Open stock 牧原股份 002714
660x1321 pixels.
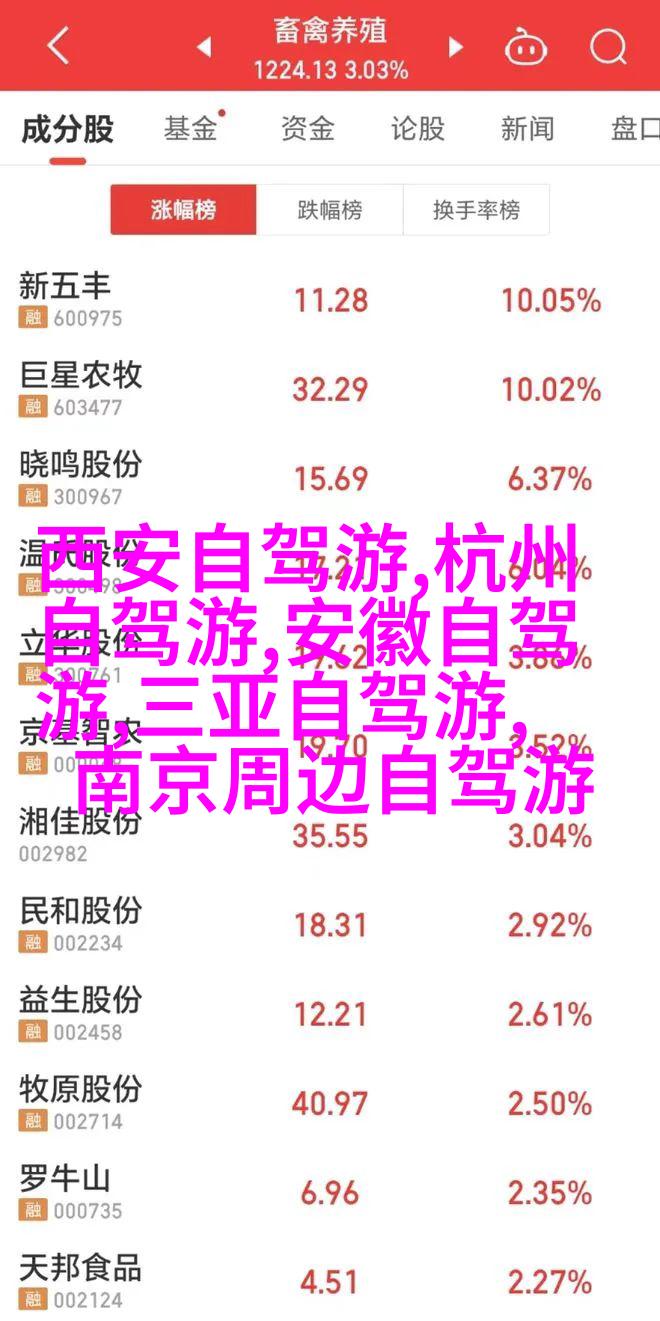click(330, 1103)
